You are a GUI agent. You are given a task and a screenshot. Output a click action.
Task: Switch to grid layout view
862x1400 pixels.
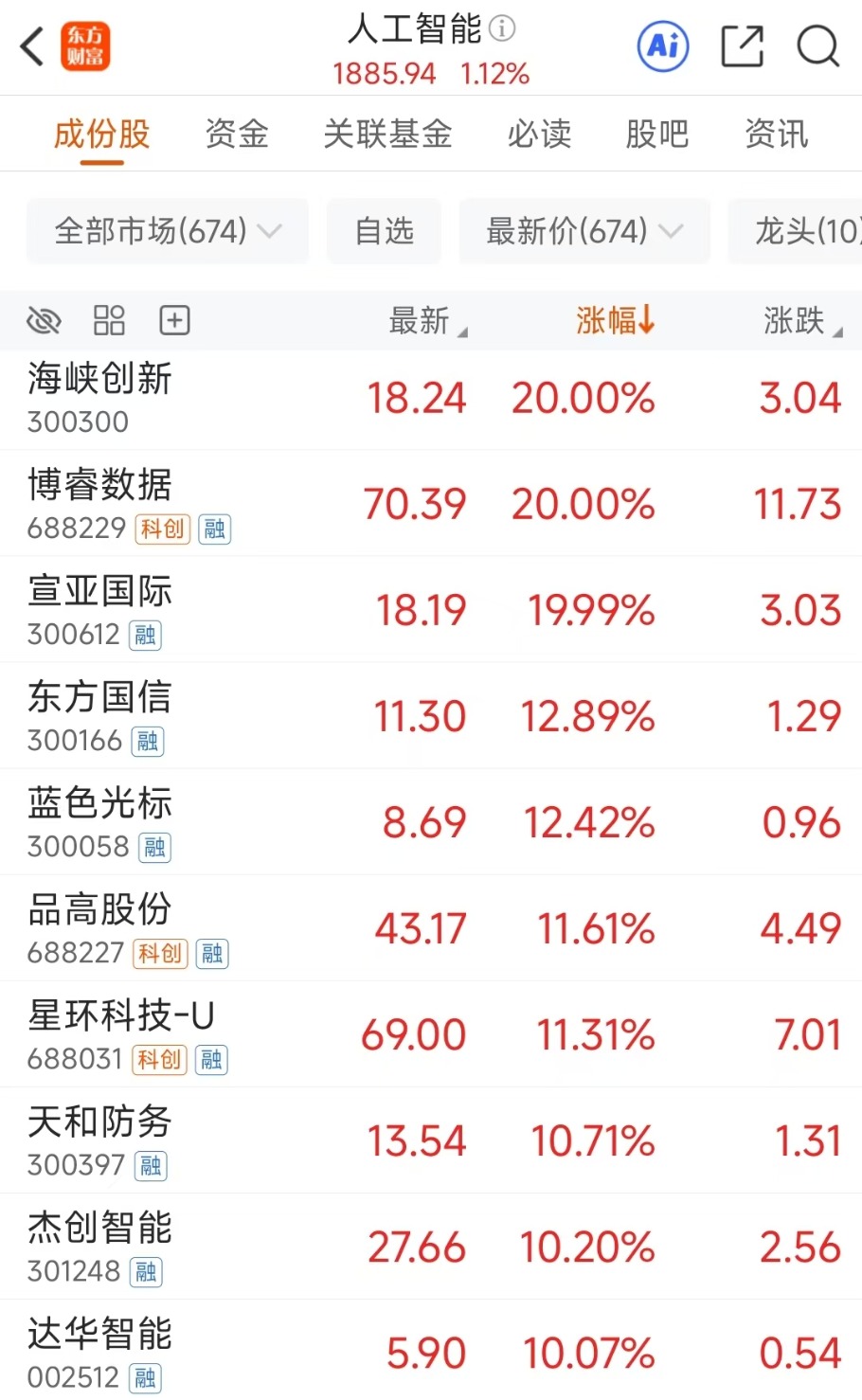(x=109, y=321)
